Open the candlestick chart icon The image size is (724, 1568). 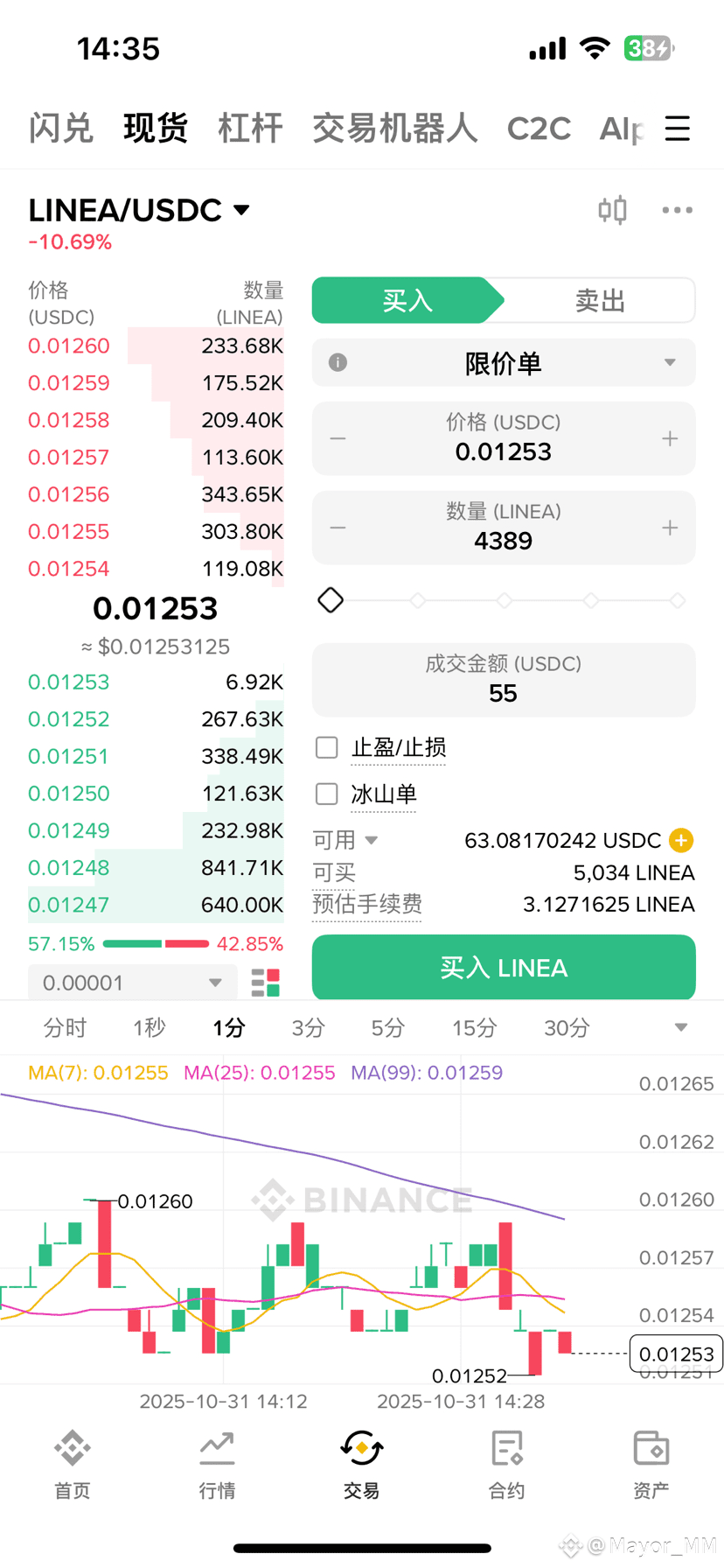pyautogui.click(x=612, y=210)
